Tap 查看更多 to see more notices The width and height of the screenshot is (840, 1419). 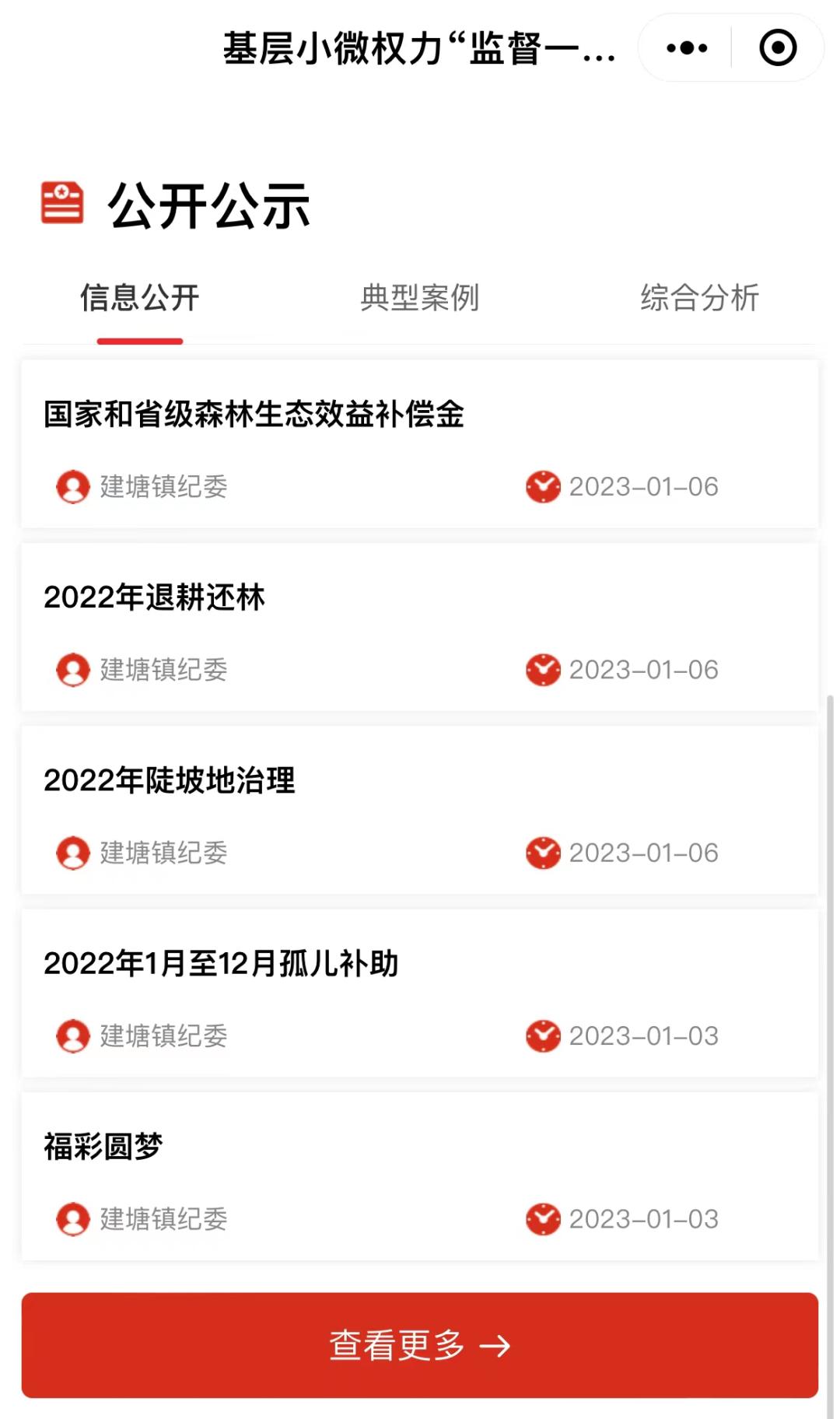tap(419, 1345)
